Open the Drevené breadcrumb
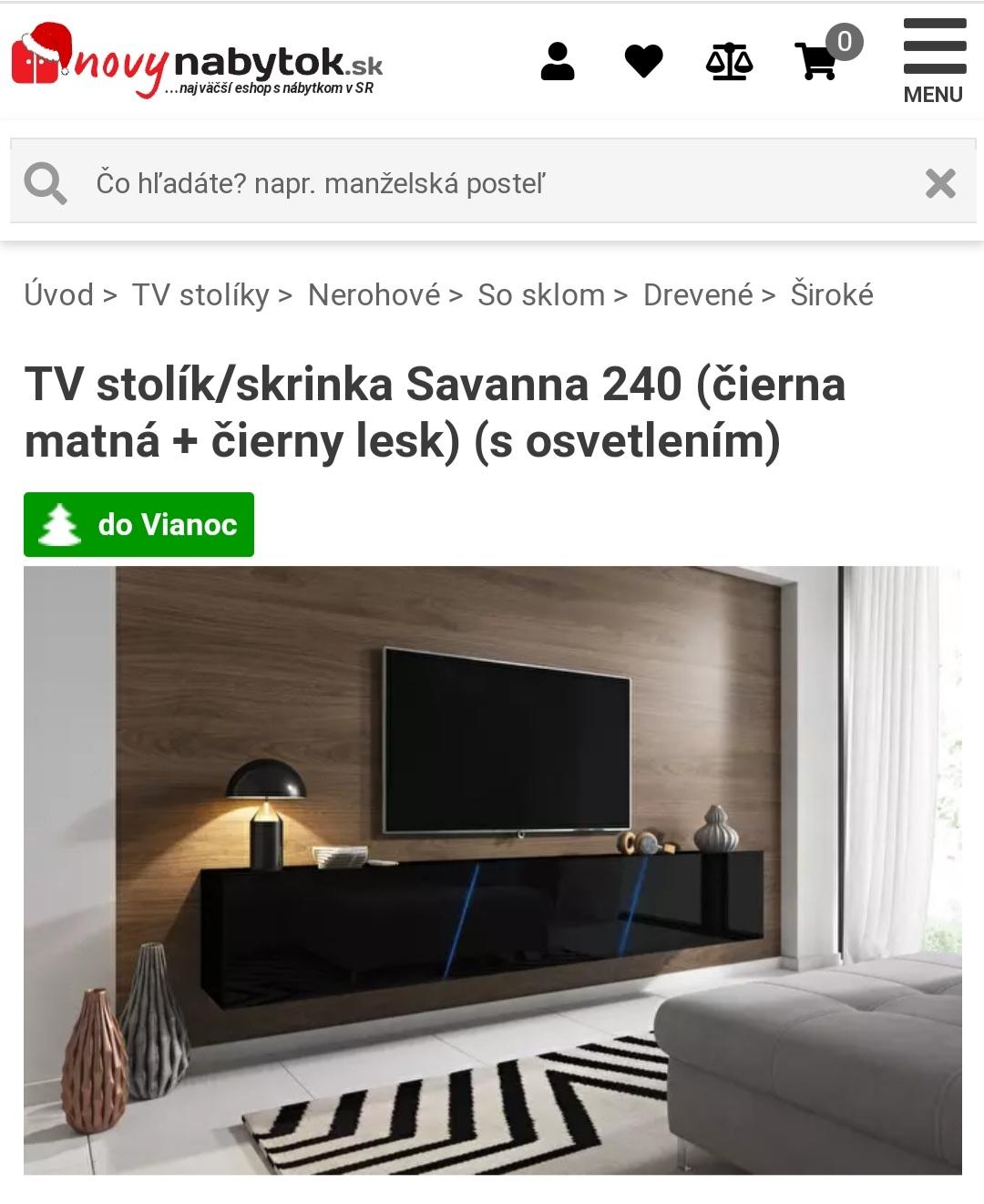The height and width of the screenshot is (1204, 984). point(698,294)
